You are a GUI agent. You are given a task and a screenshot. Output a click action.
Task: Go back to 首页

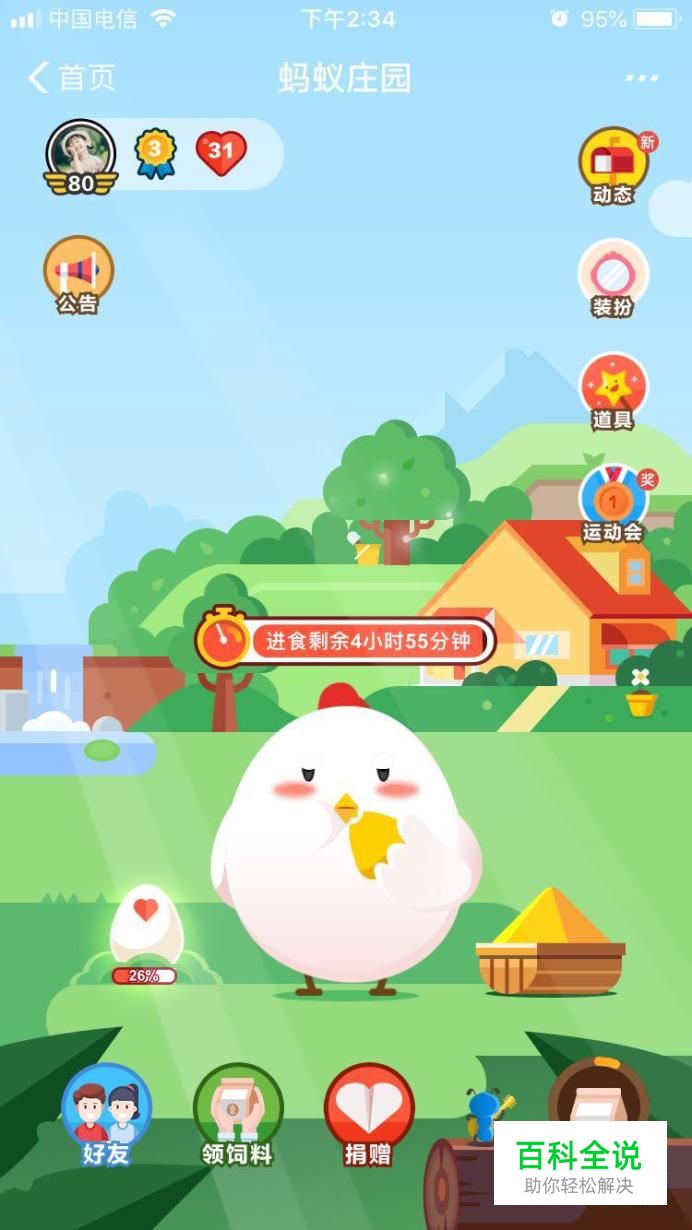click(70, 78)
